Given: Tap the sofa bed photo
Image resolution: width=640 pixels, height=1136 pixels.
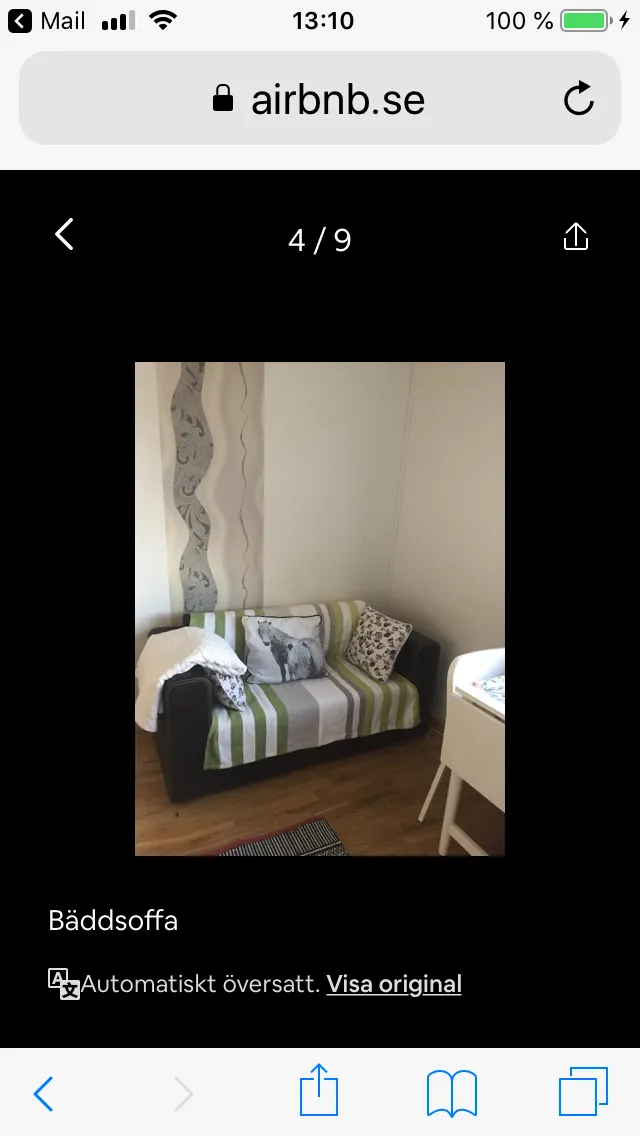Looking at the screenshot, I should coord(320,608).
